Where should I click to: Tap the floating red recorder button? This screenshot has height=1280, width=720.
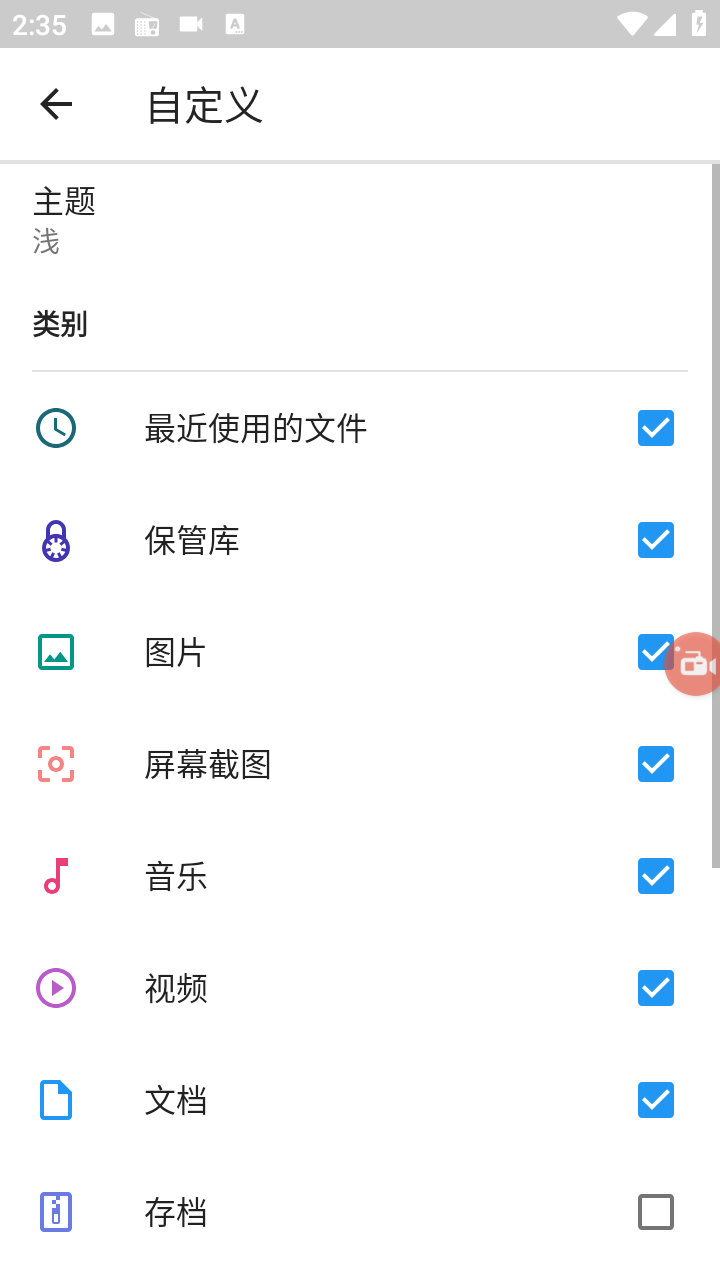pos(694,664)
